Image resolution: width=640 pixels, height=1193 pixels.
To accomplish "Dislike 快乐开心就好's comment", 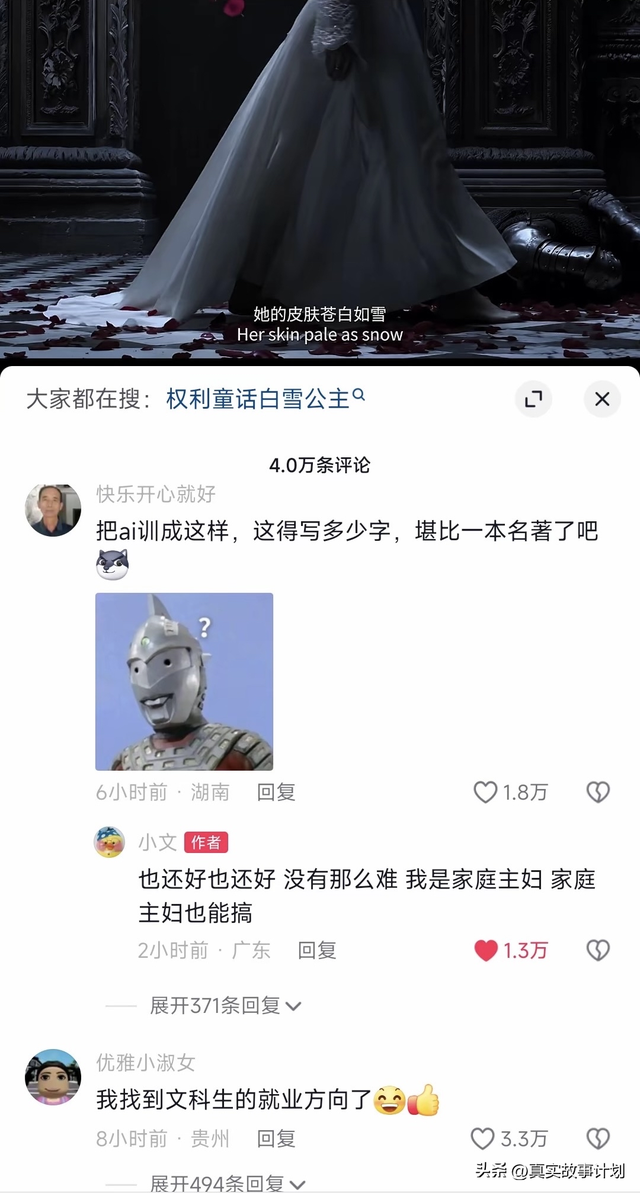I will (x=597, y=792).
